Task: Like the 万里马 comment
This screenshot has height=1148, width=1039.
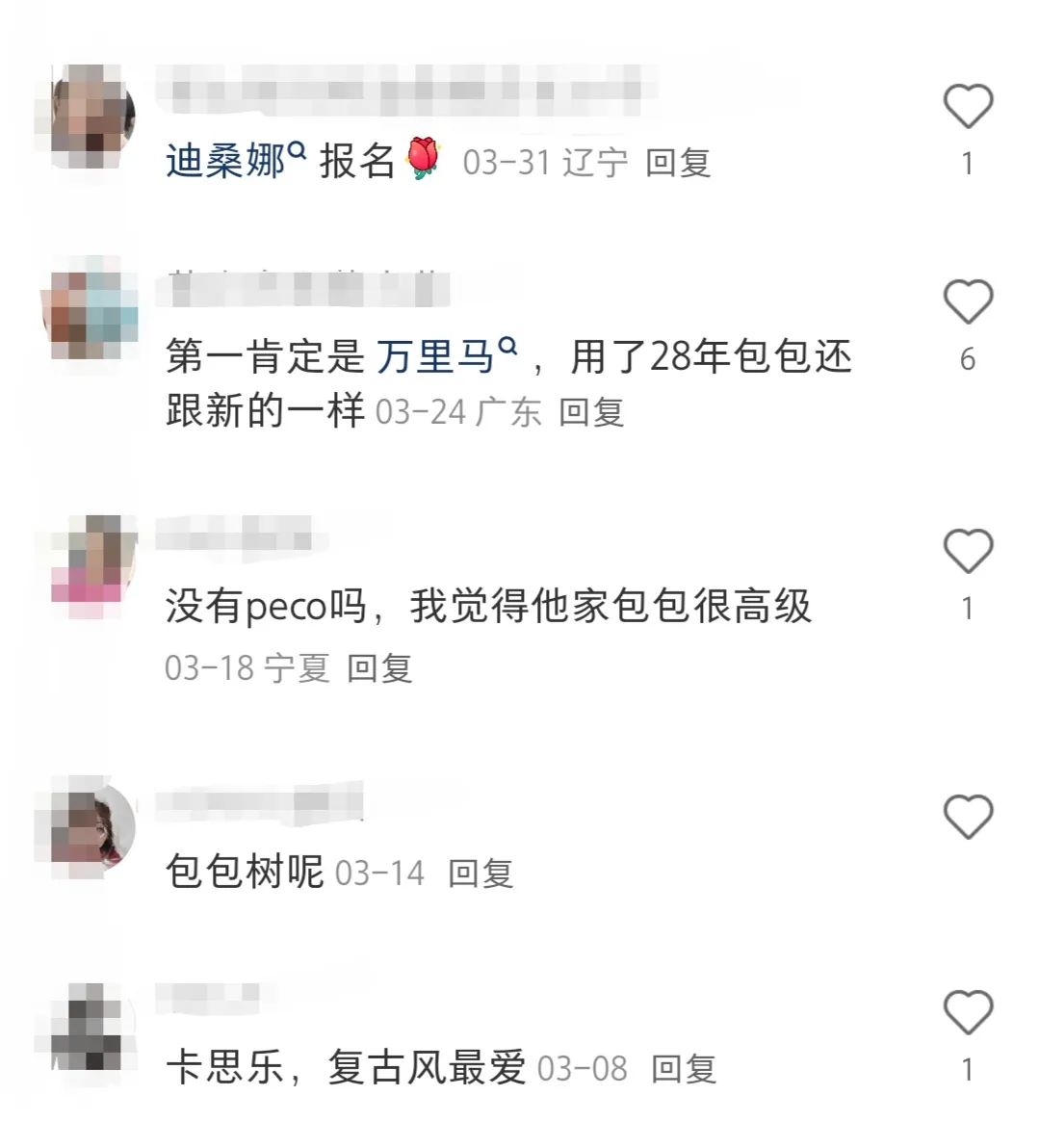Action: click(967, 302)
